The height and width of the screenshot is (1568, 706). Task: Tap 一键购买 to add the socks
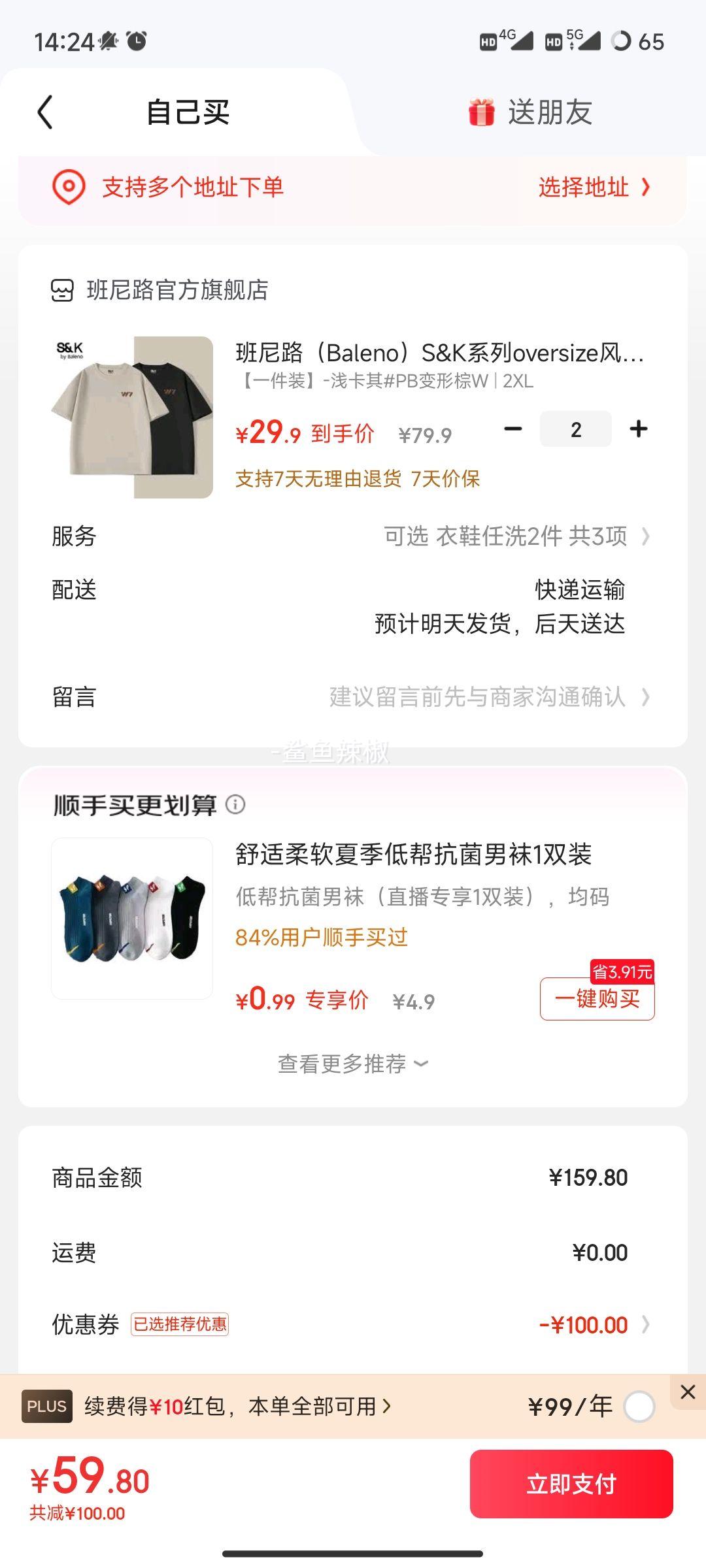(x=597, y=999)
